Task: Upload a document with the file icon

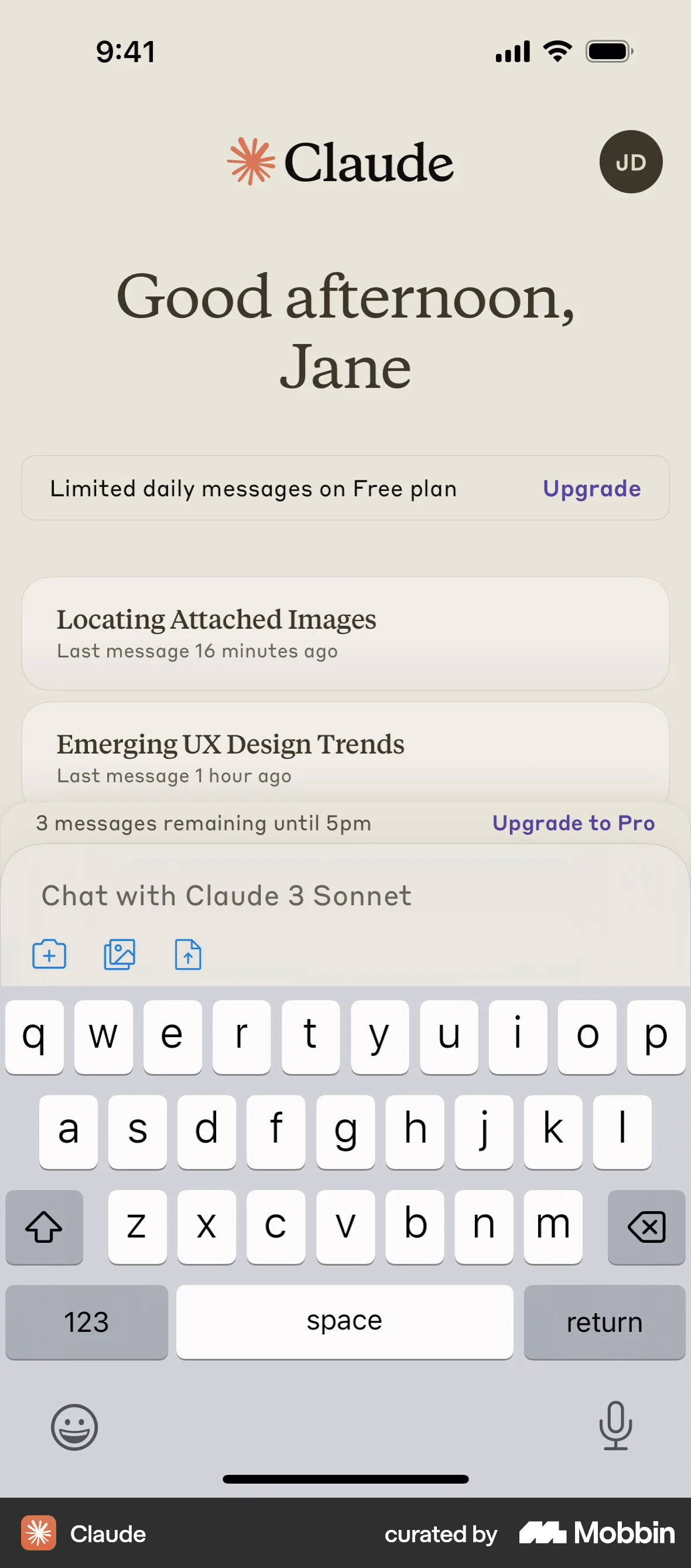Action: 187,955
